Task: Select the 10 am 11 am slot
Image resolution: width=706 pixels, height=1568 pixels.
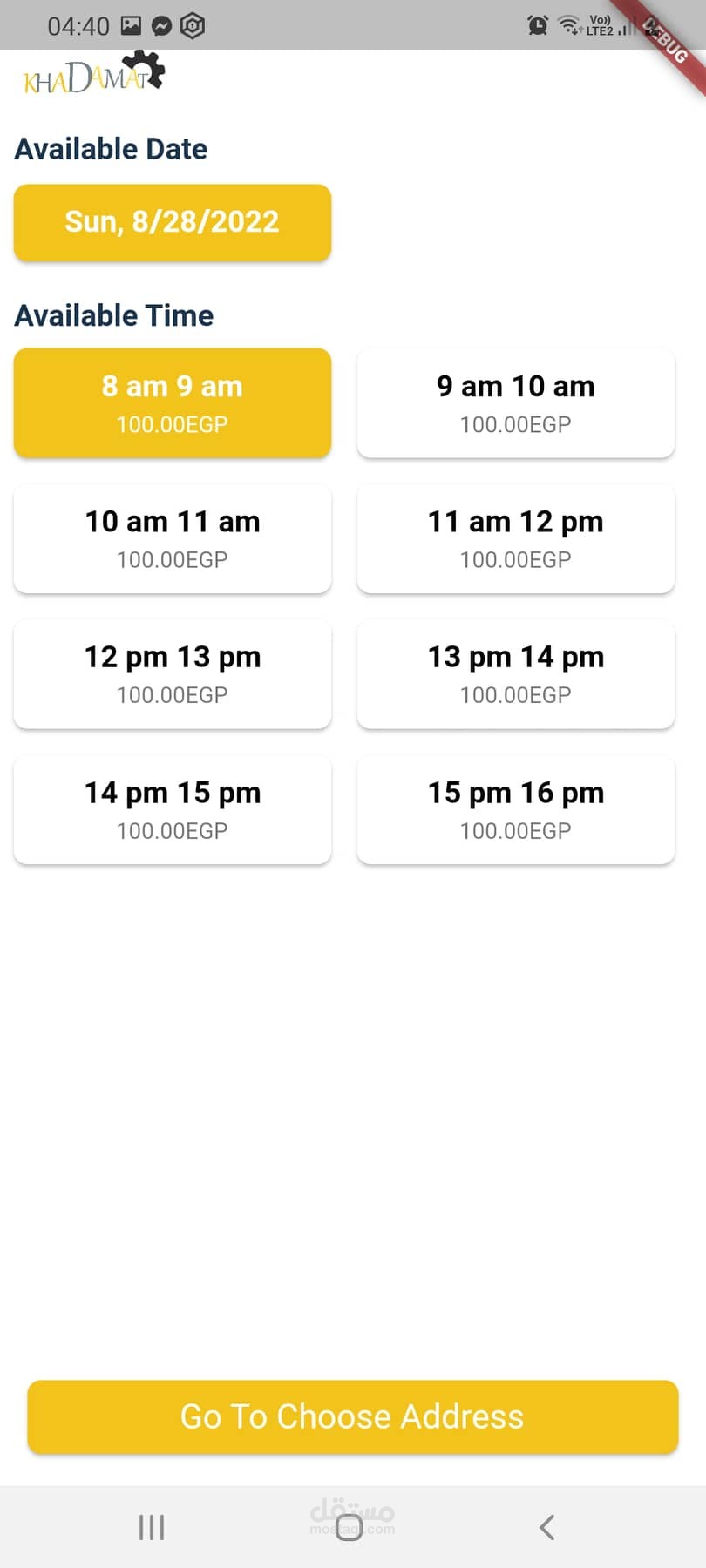Action: pyautogui.click(x=173, y=539)
